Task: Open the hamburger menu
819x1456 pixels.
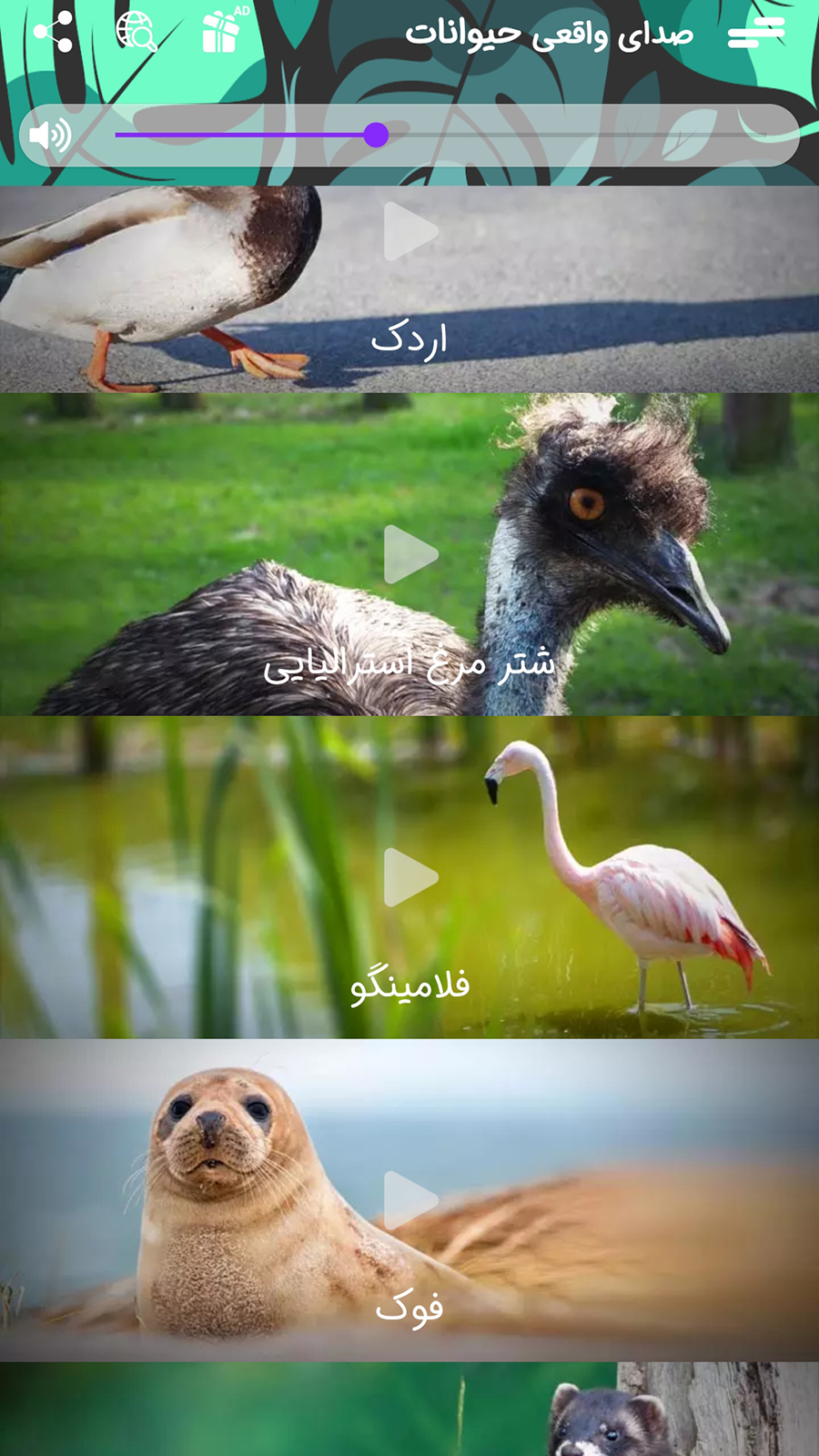Action: [x=756, y=33]
